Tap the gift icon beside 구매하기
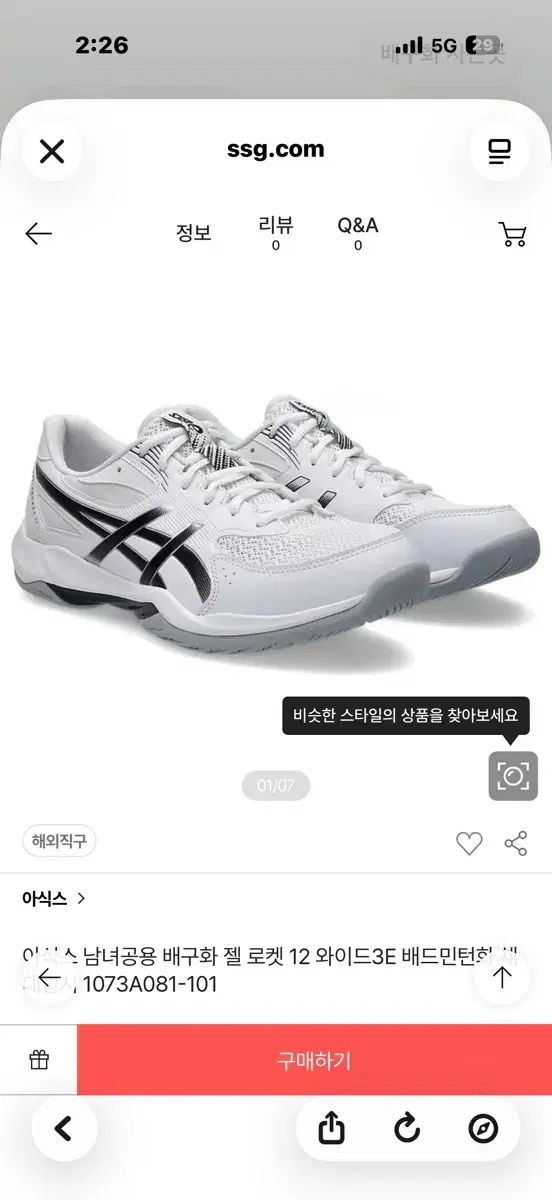 (x=39, y=1060)
